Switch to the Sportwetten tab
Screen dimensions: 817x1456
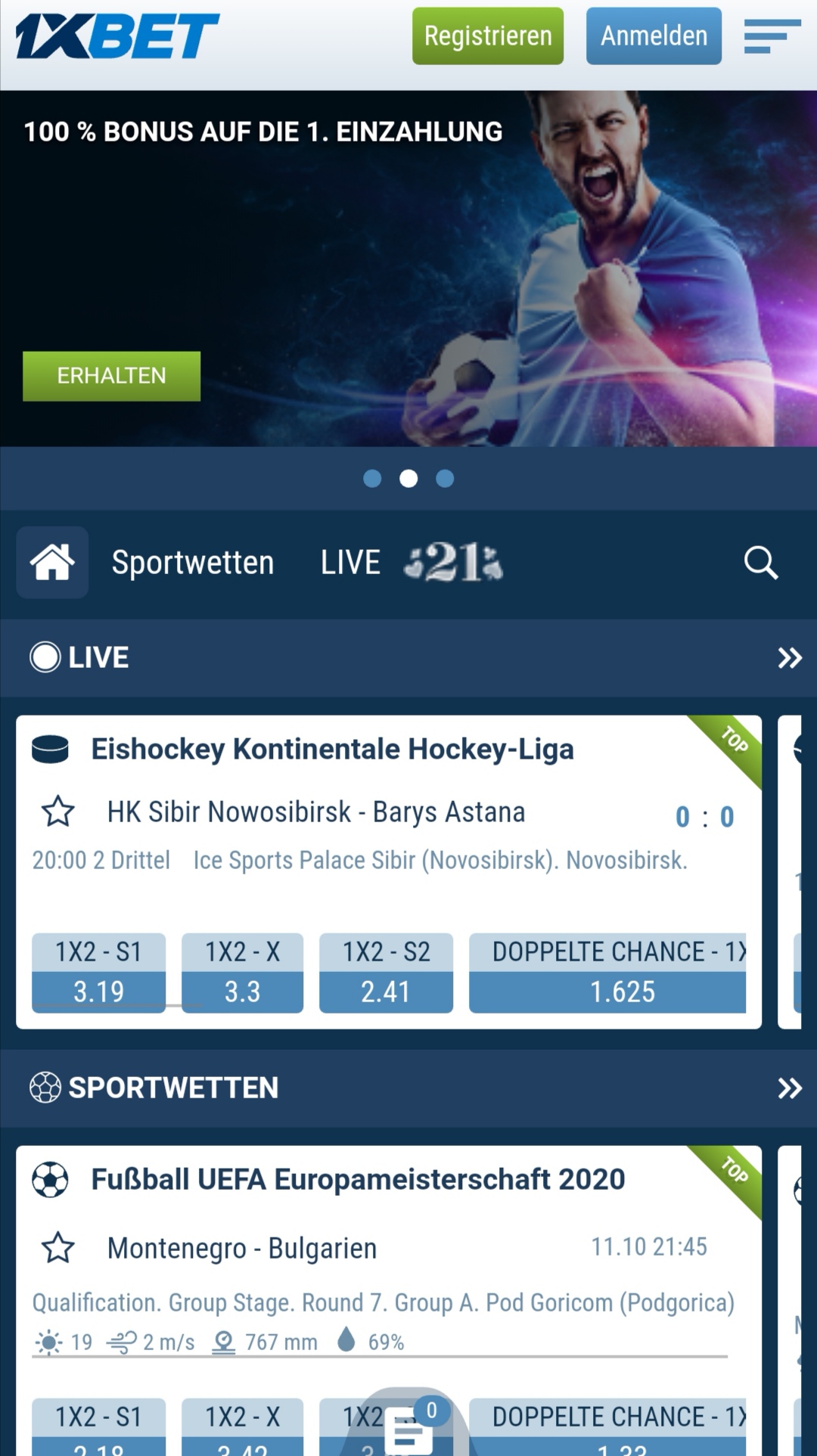point(193,563)
